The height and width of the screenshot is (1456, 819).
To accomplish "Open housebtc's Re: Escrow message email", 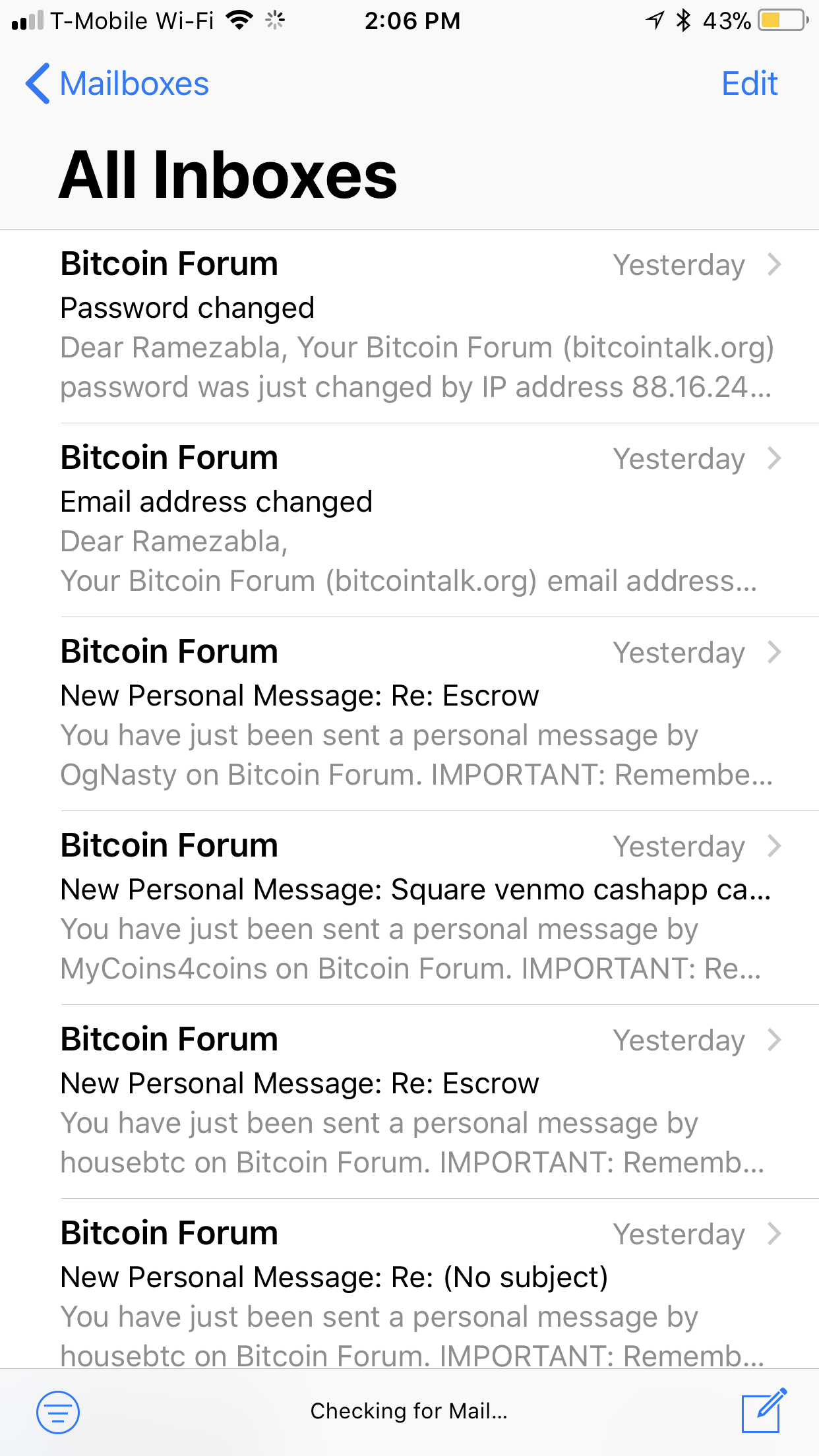I will (409, 1102).
